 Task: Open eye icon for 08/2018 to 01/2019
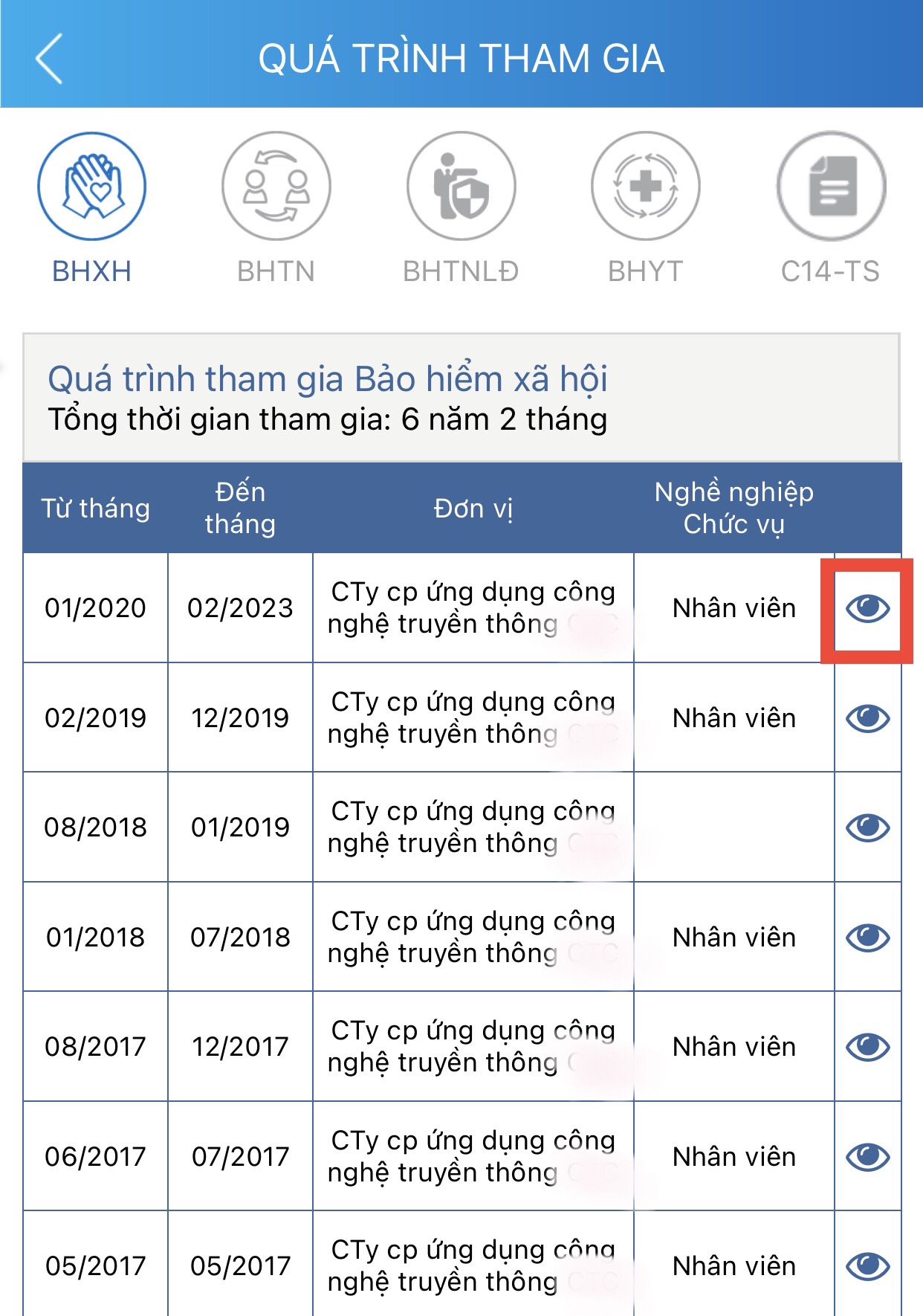point(867,828)
